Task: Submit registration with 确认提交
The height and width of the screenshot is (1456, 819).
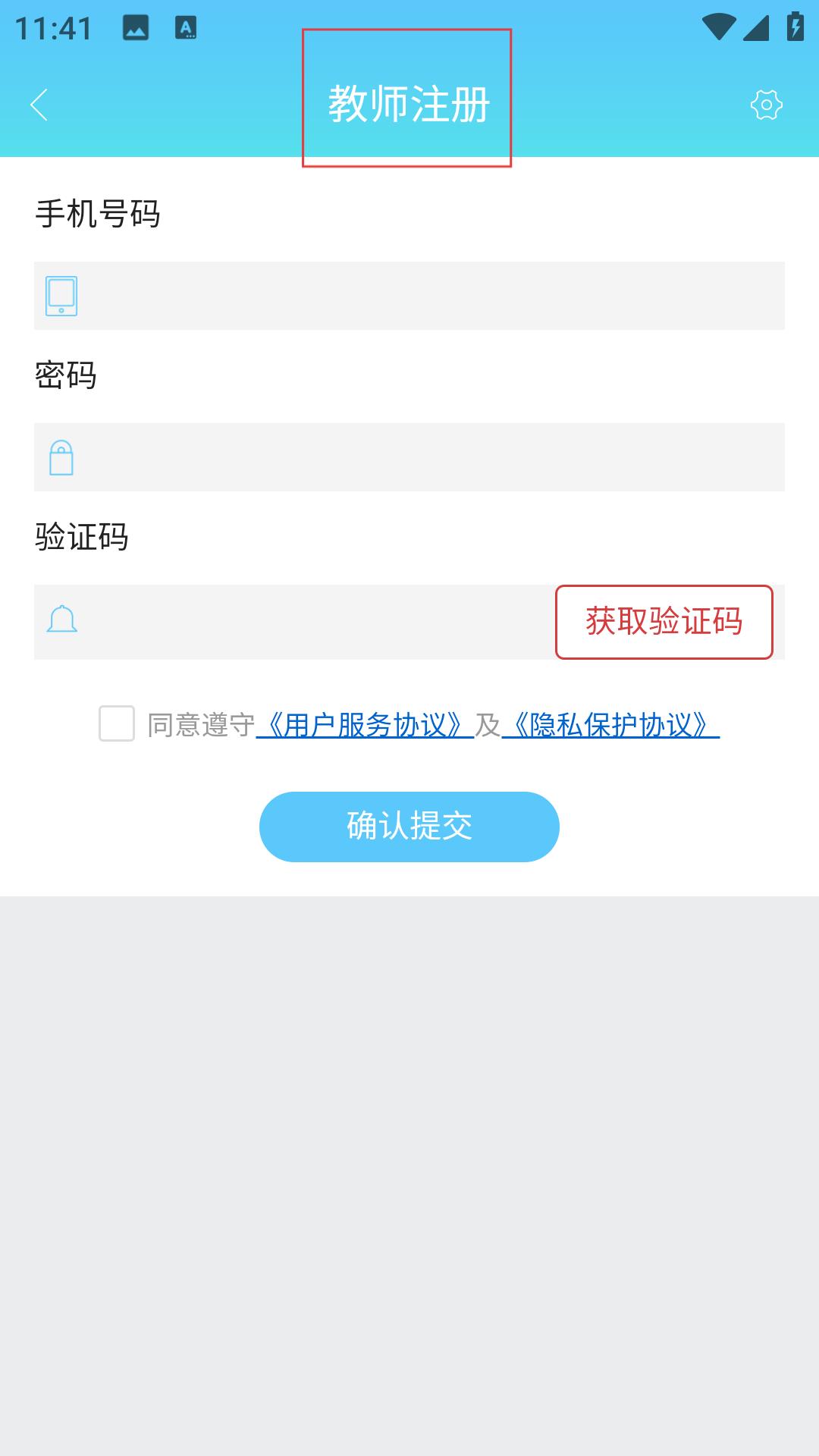Action: (409, 827)
